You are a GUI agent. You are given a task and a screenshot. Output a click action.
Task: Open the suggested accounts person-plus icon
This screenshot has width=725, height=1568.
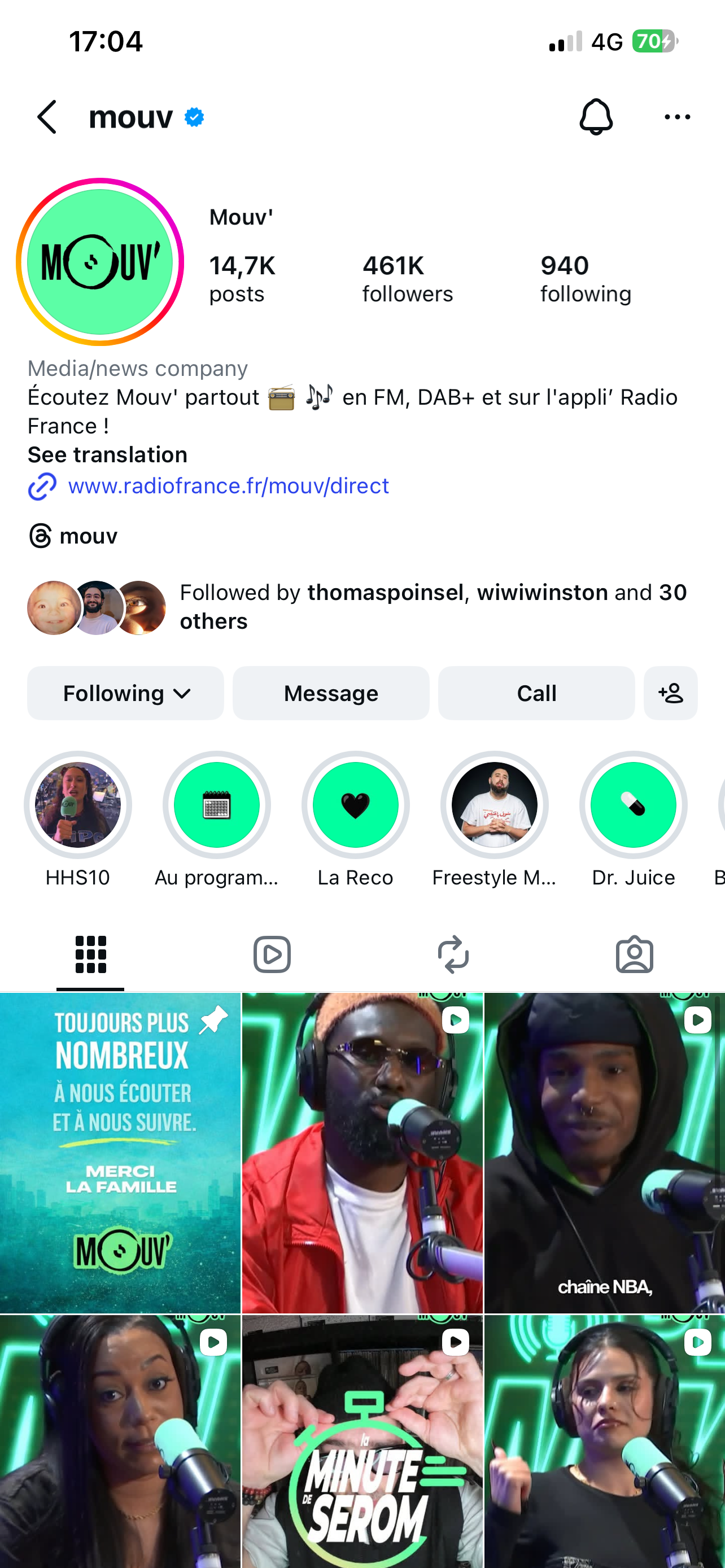click(670, 693)
